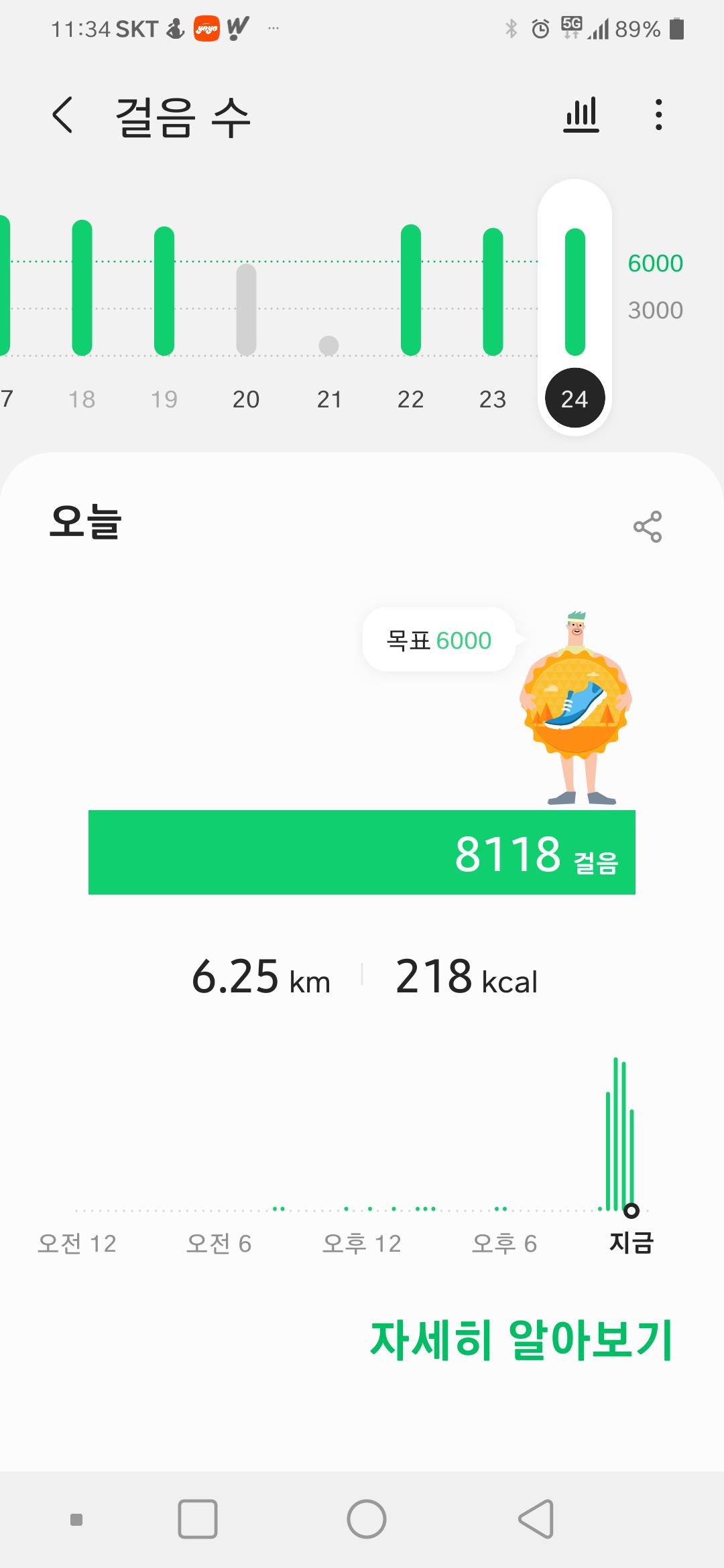View steps for day 20
724x1568 pixels.
point(246,399)
